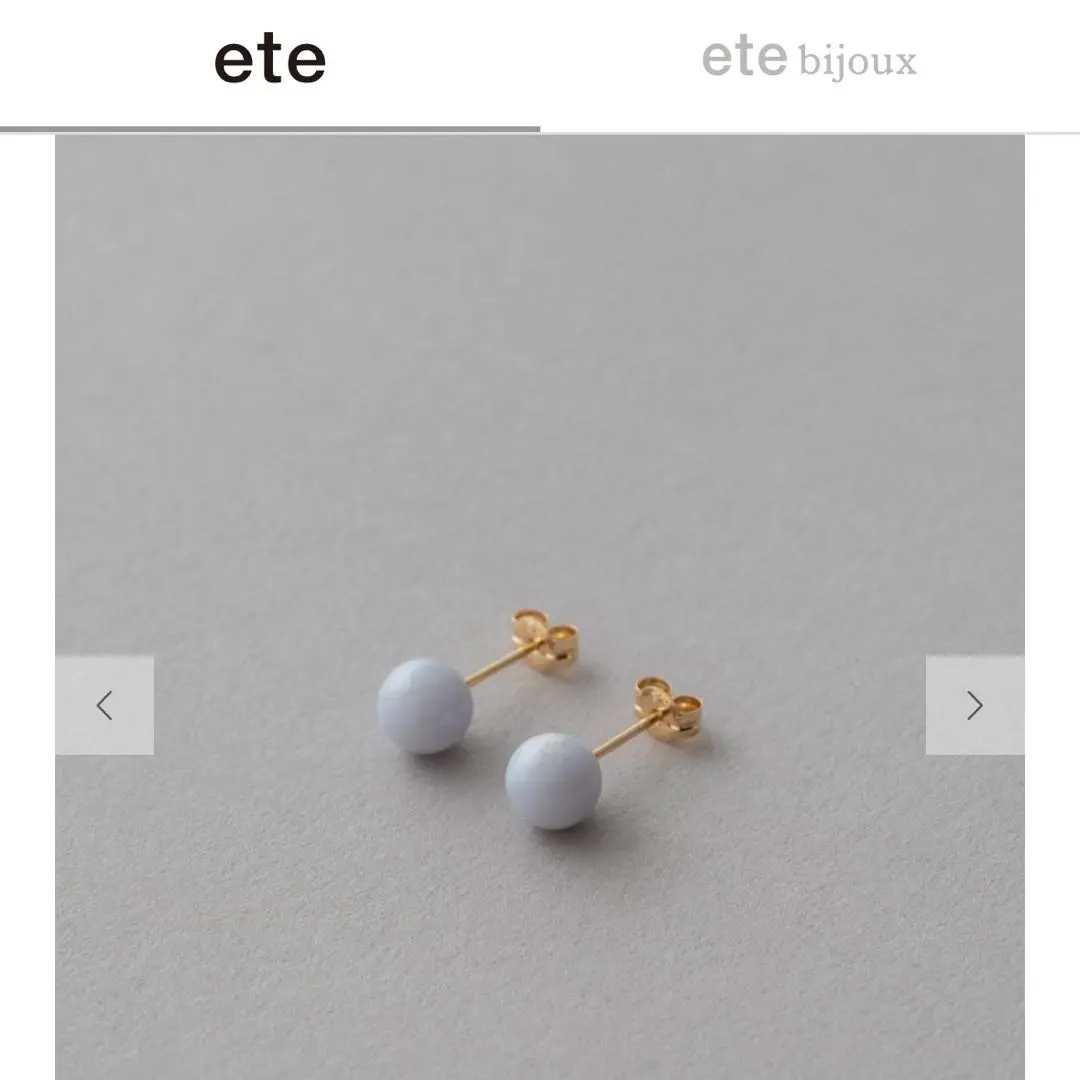Show the next product image

(x=974, y=705)
